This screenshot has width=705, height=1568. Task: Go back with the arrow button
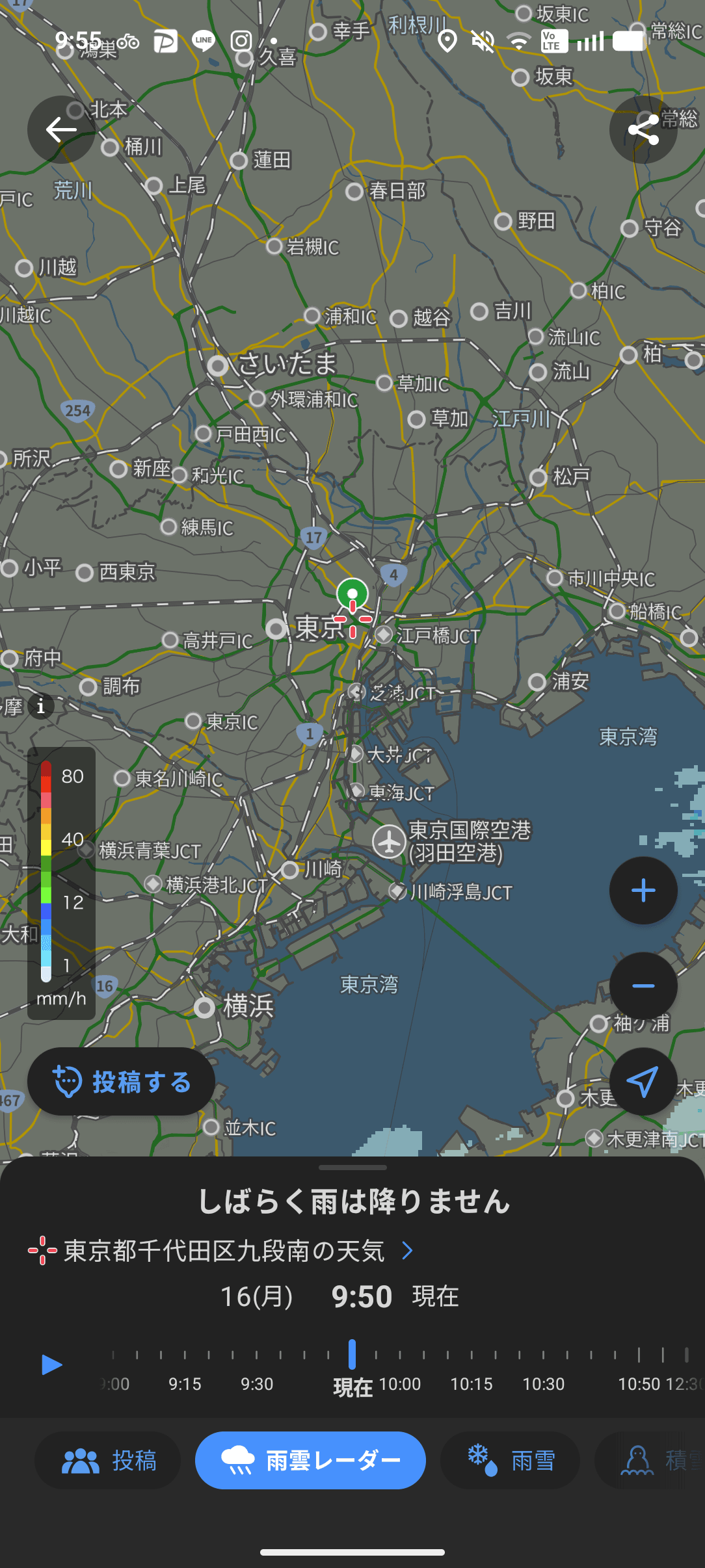(61, 129)
